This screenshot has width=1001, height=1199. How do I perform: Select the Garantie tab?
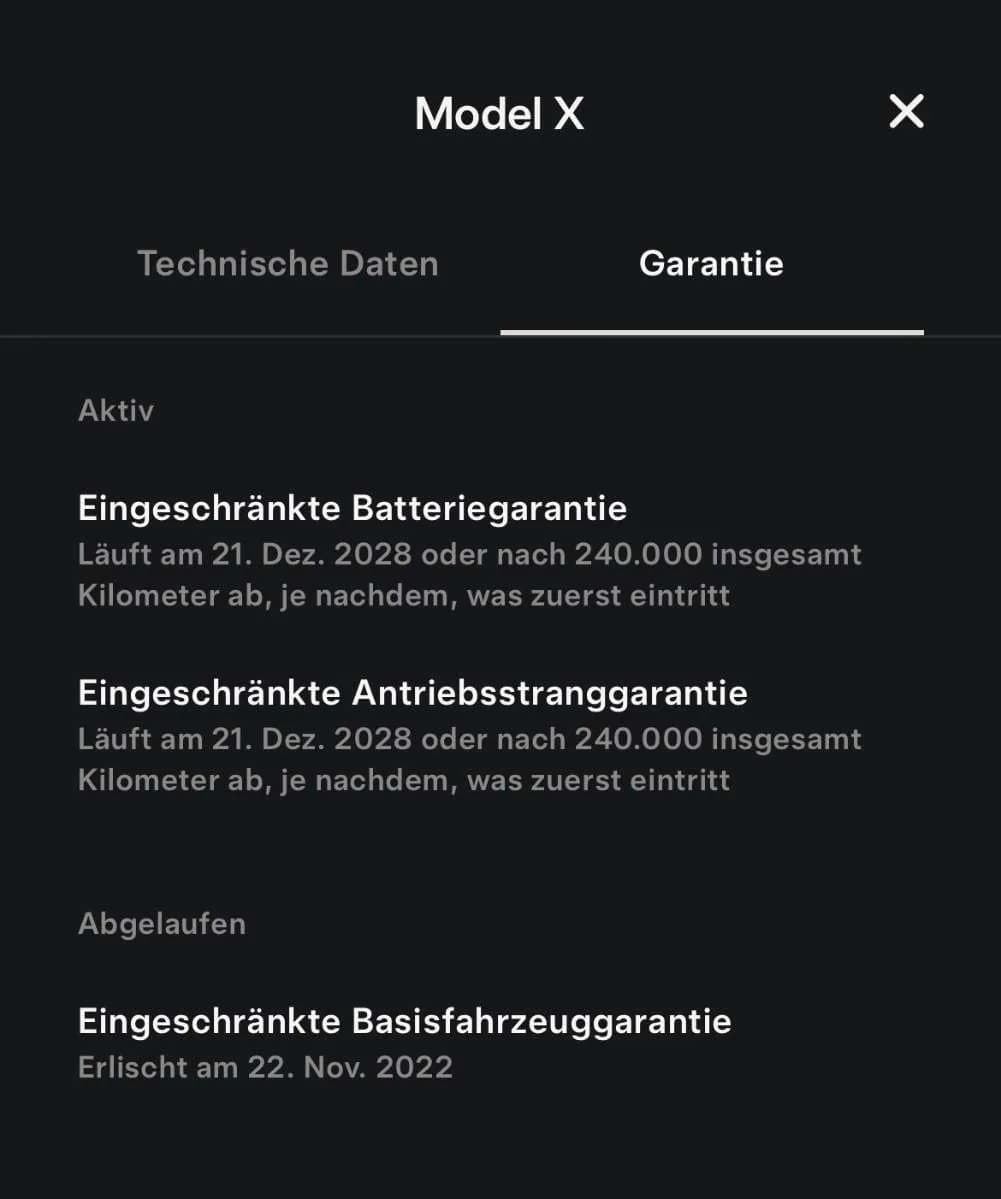tap(711, 264)
